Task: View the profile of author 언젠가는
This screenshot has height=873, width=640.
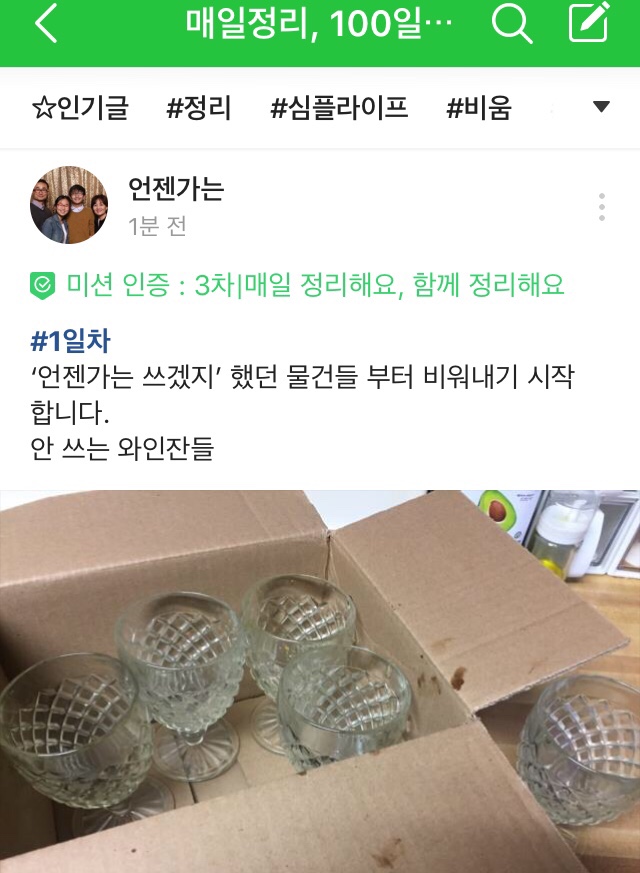Action: click(x=176, y=188)
